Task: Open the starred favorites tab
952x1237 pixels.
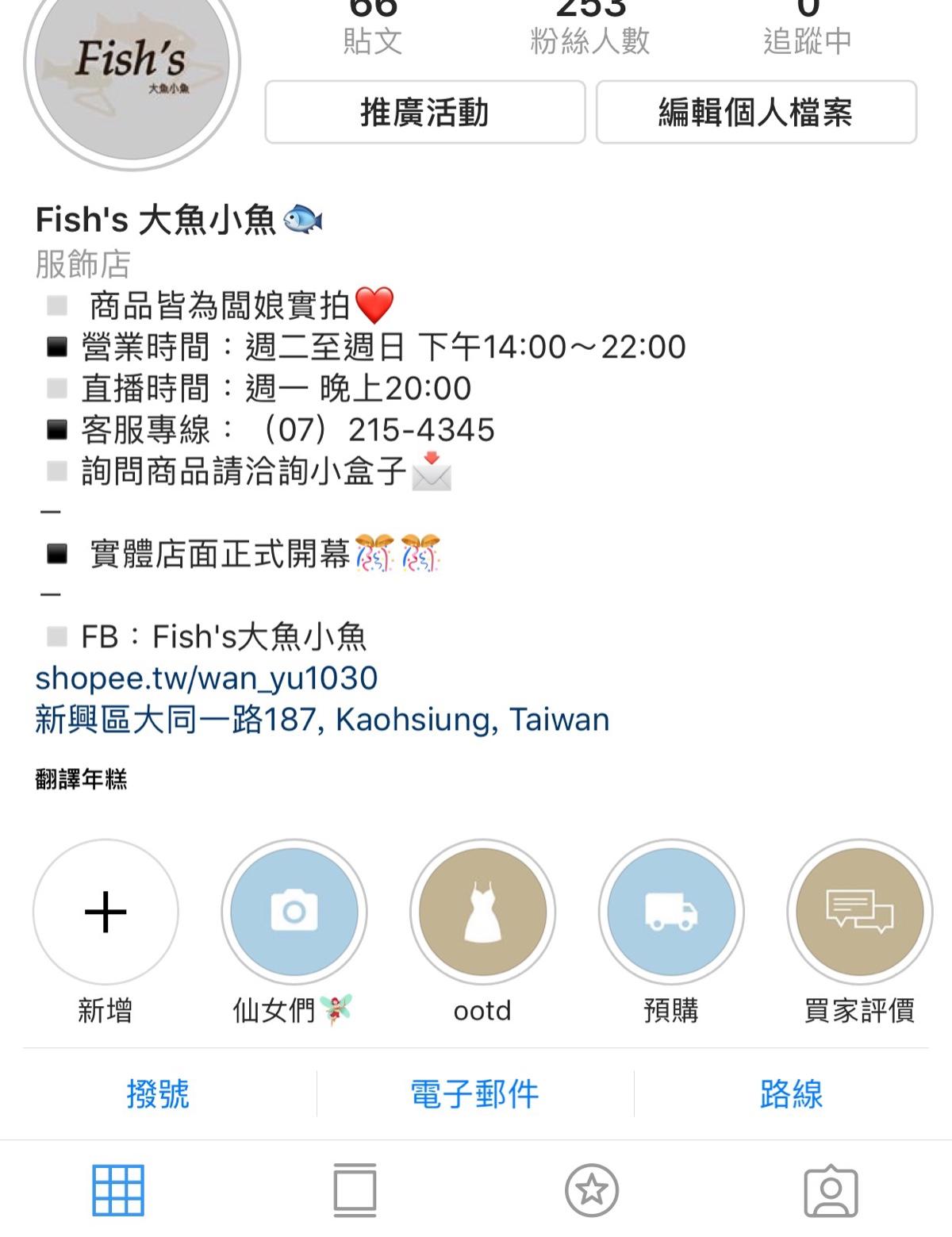Action: tap(591, 1190)
